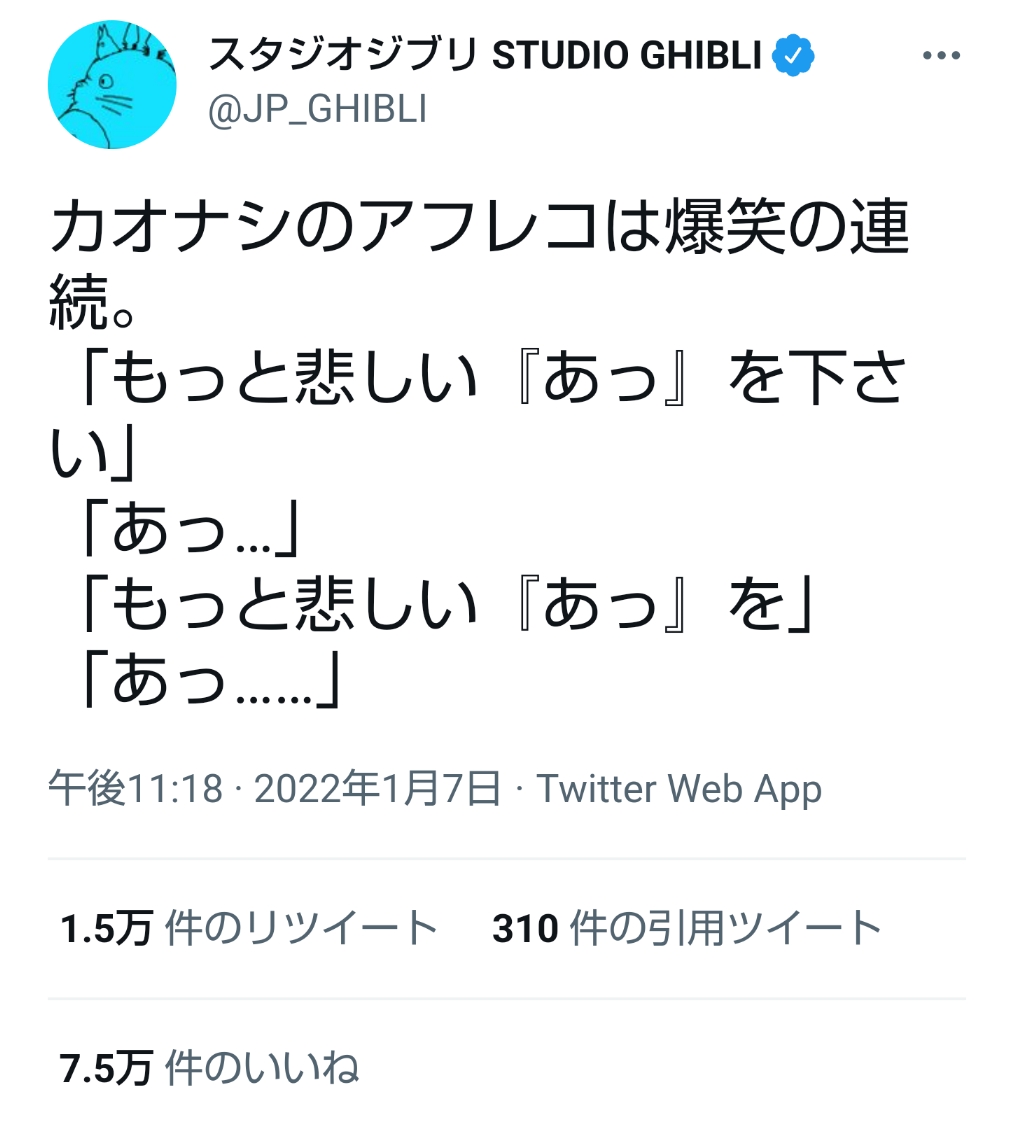This screenshot has width=1021, height=1121.
Task: View the 310 quote tweets
Action: (x=687, y=929)
